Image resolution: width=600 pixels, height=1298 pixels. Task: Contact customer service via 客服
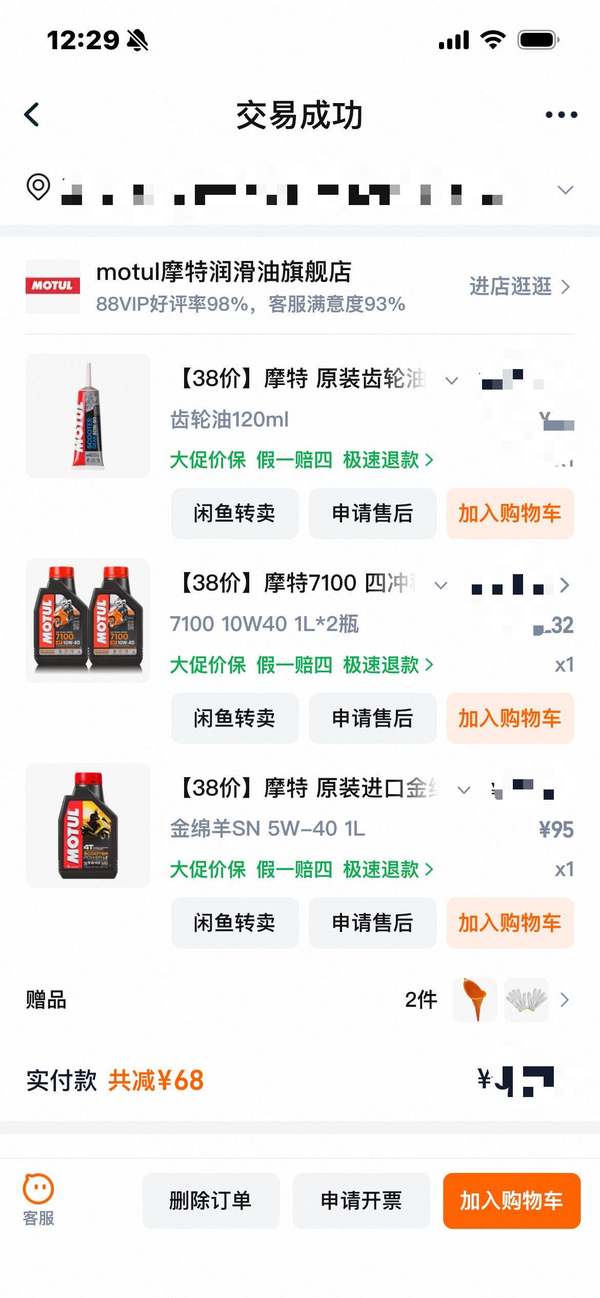(39, 1199)
